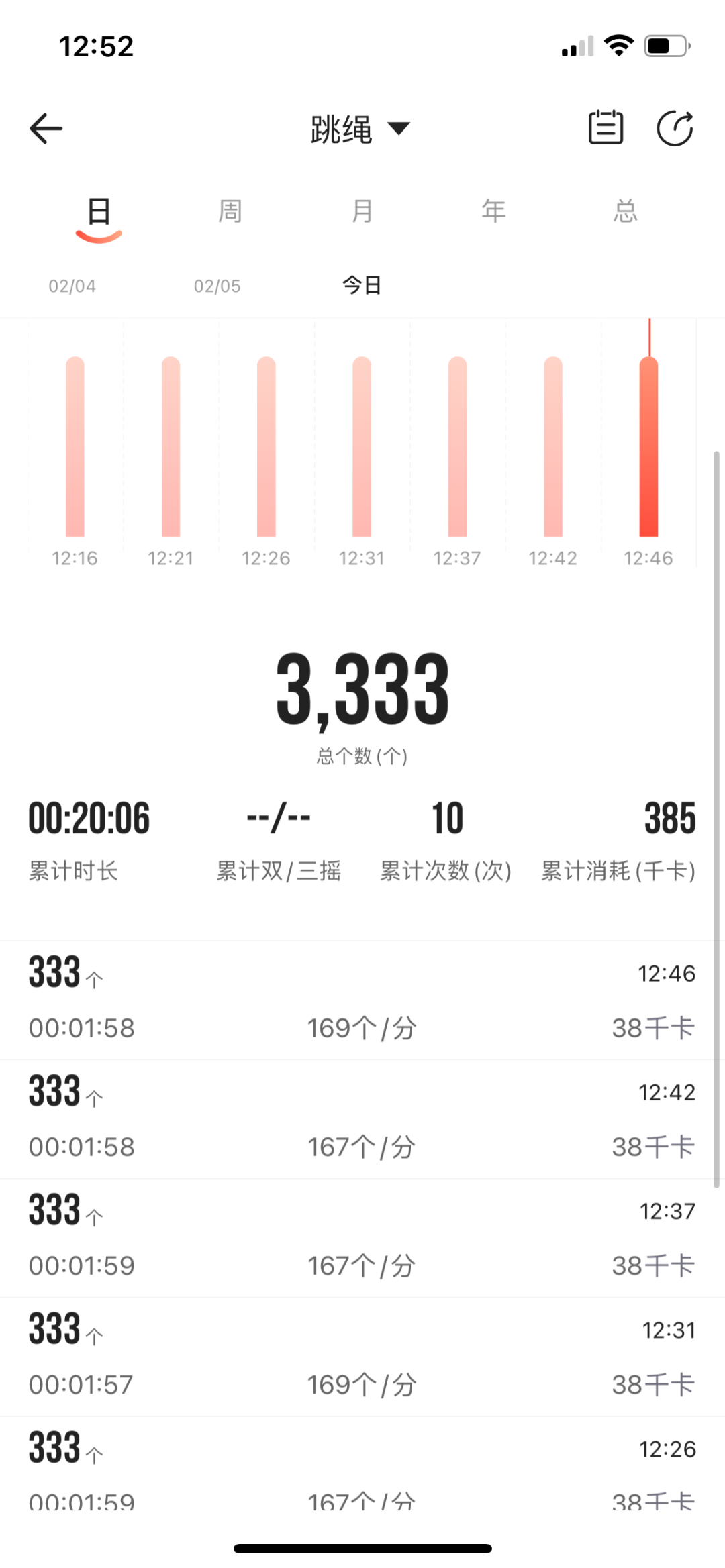Select the 02/04 date
Screen dimensions: 725x1568
point(72,286)
